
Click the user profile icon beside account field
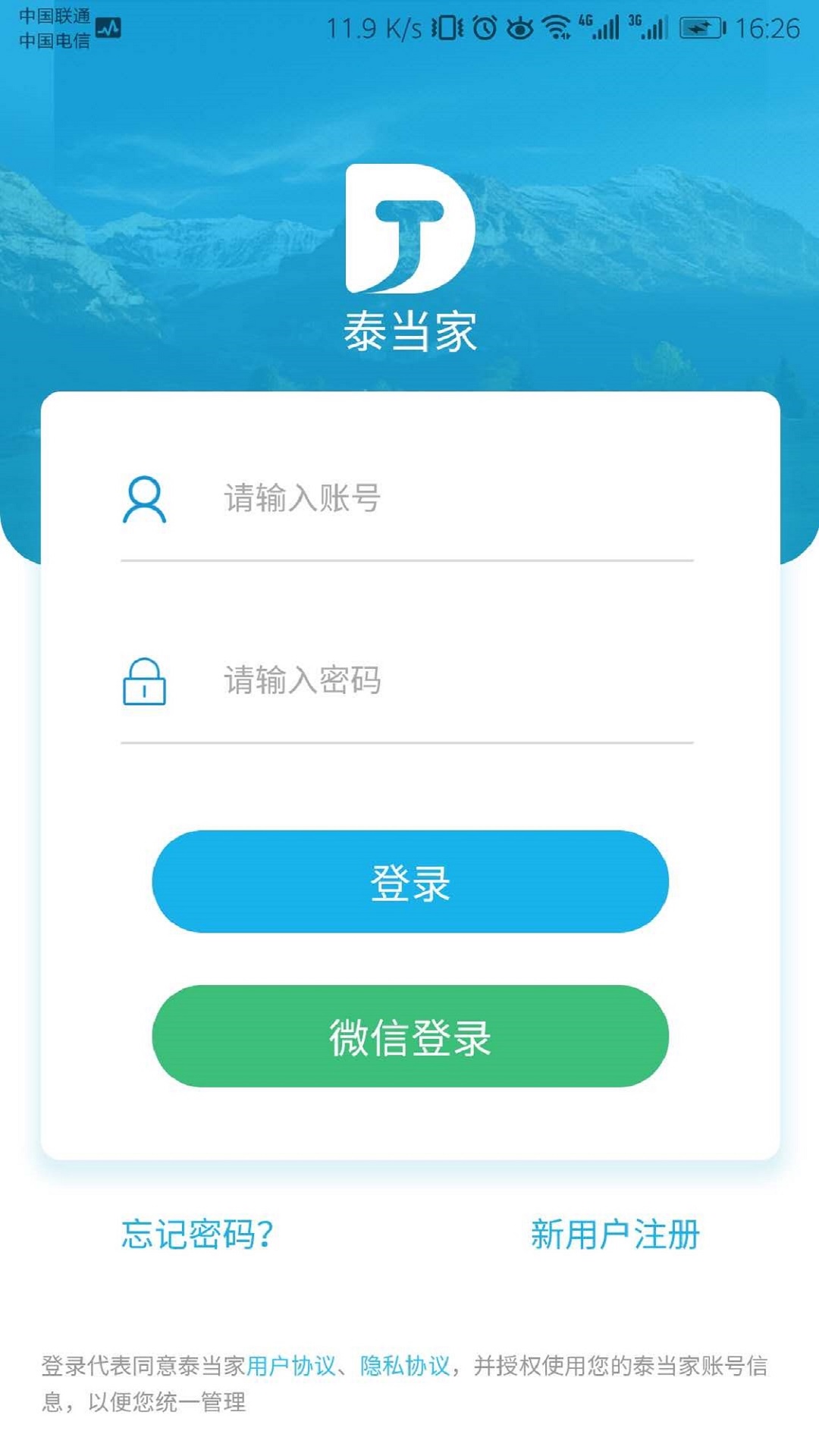tap(144, 497)
